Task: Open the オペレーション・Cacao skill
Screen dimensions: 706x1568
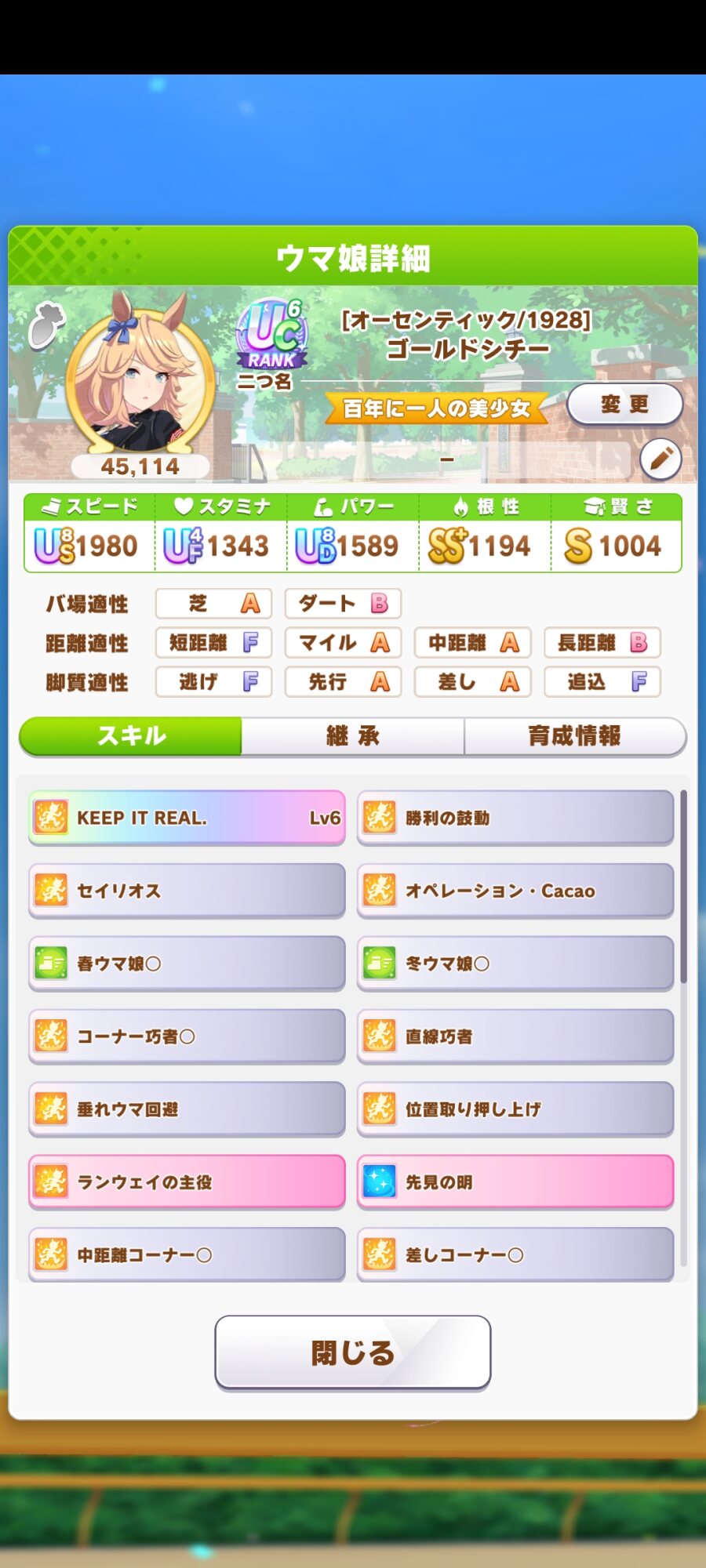Action: (515, 891)
